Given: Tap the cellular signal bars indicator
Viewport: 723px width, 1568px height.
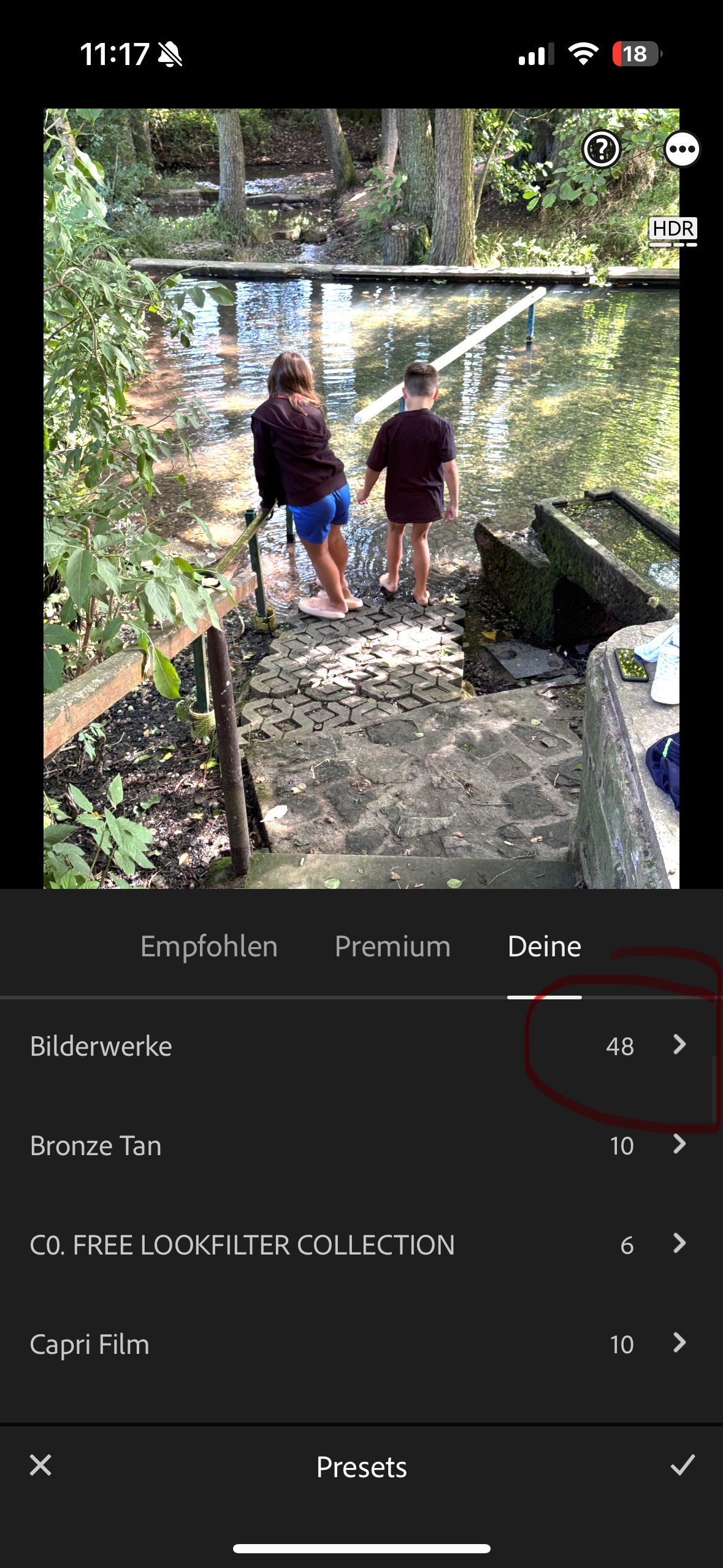Looking at the screenshot, I should [x=533, y=55].
